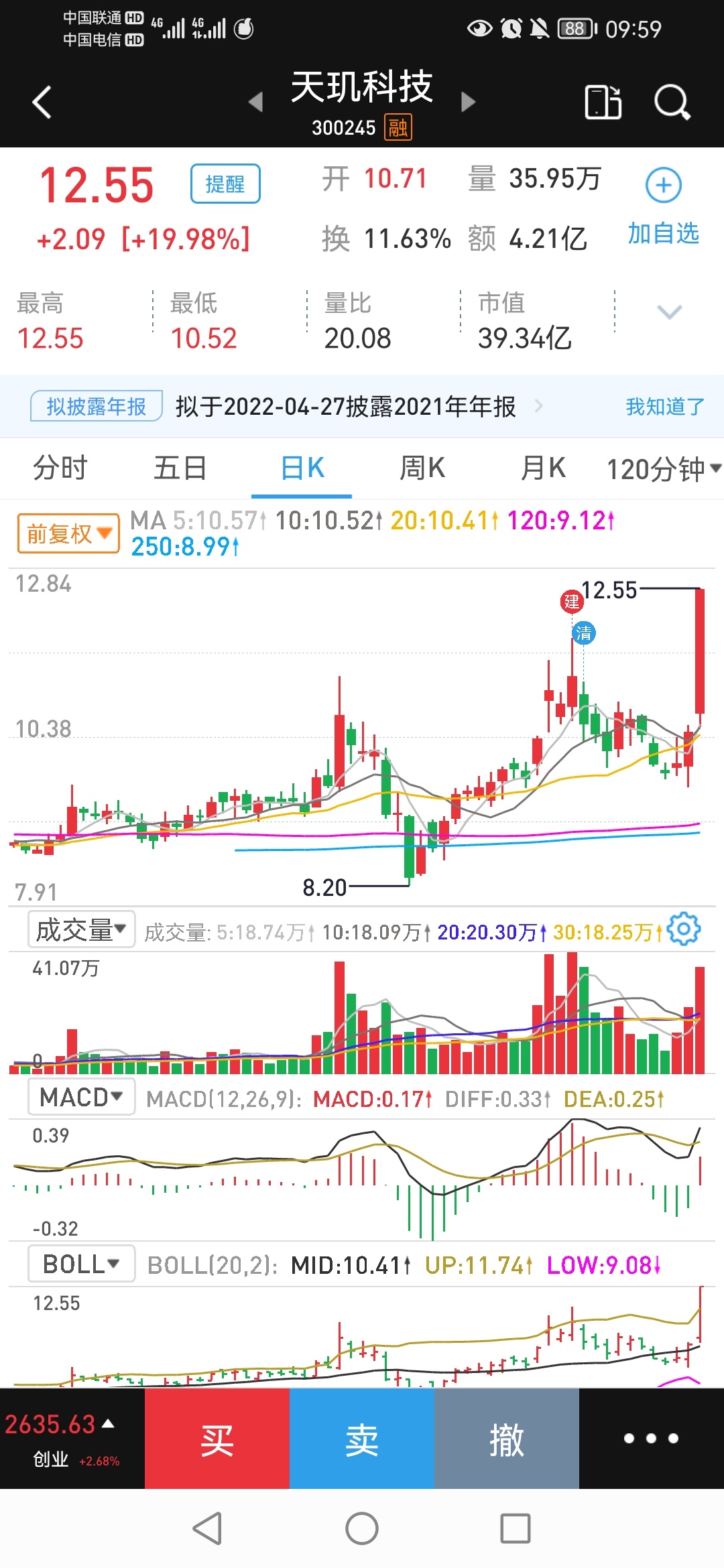Tap the blue 卖 sell button
This screenshot has width=724, height=1568.
362,1438
